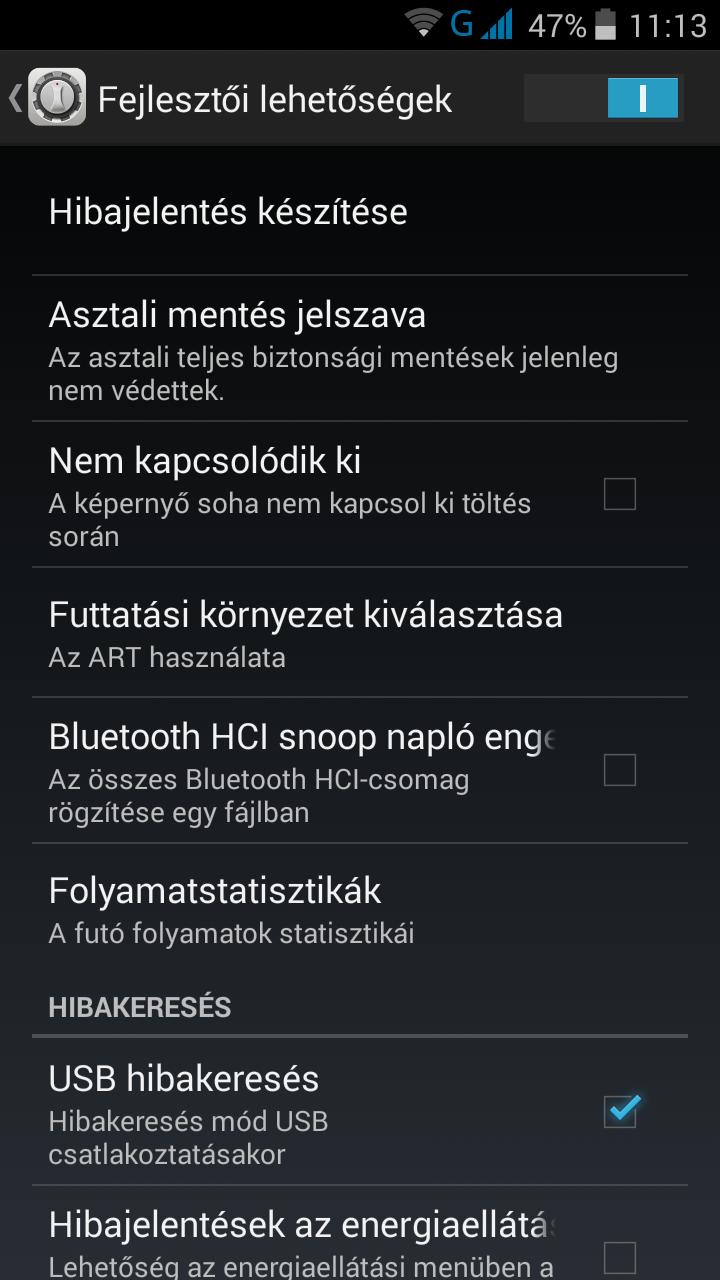
Task: Check Bluetooth HCI snoop napló option
Action: click(x=620, y=770)
